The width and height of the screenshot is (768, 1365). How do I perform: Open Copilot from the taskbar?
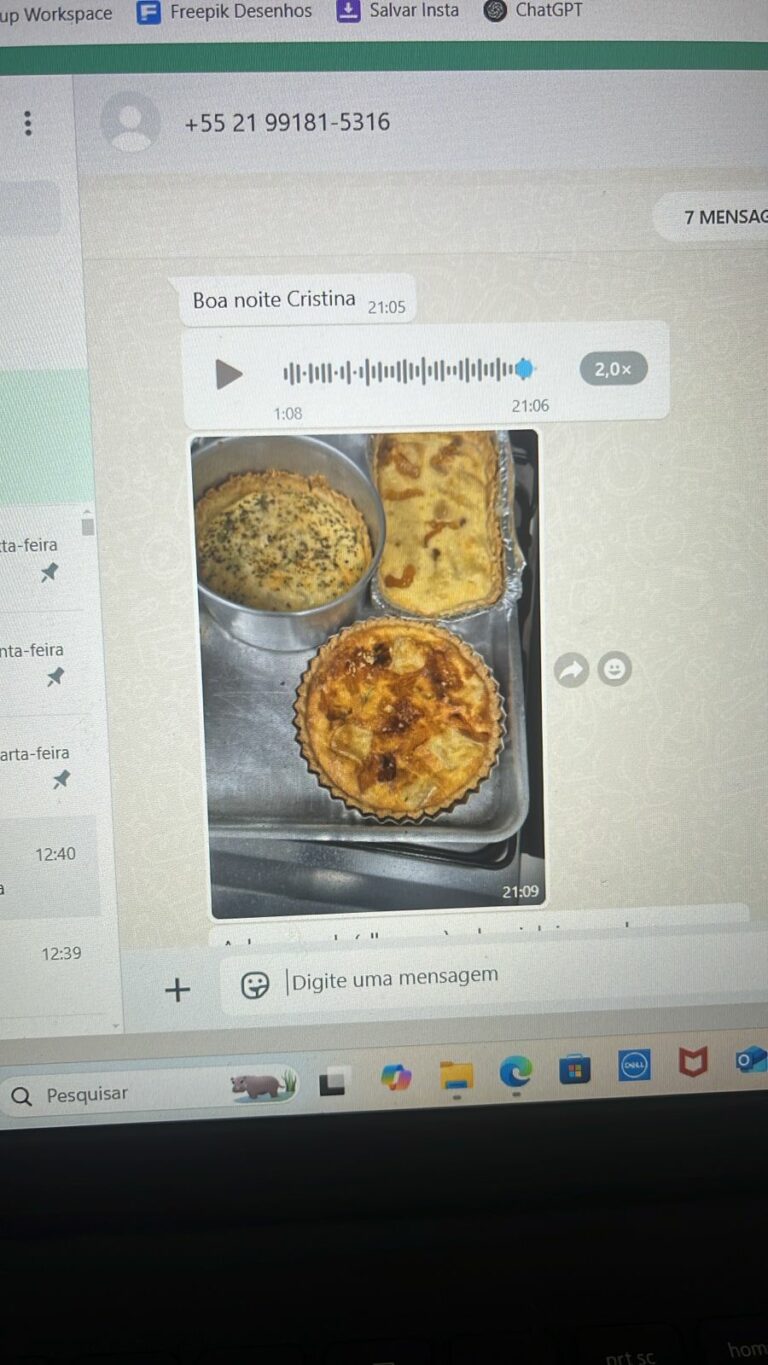[x=396, y=1078]
